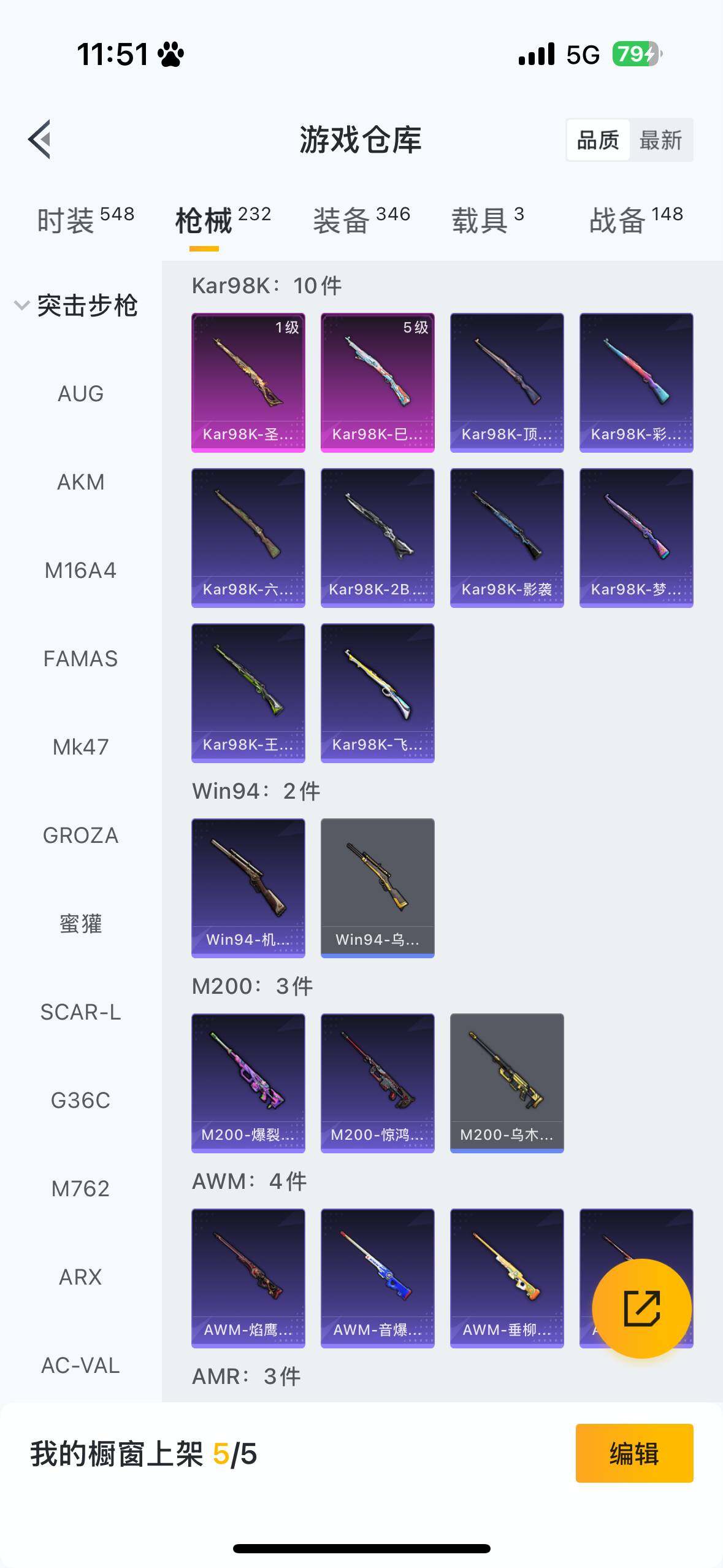Viewport: 723px width, 1568px height.
Task: View the Kar98K-影袭 skin
Action: pyautogui.click(x=507, y=537)
